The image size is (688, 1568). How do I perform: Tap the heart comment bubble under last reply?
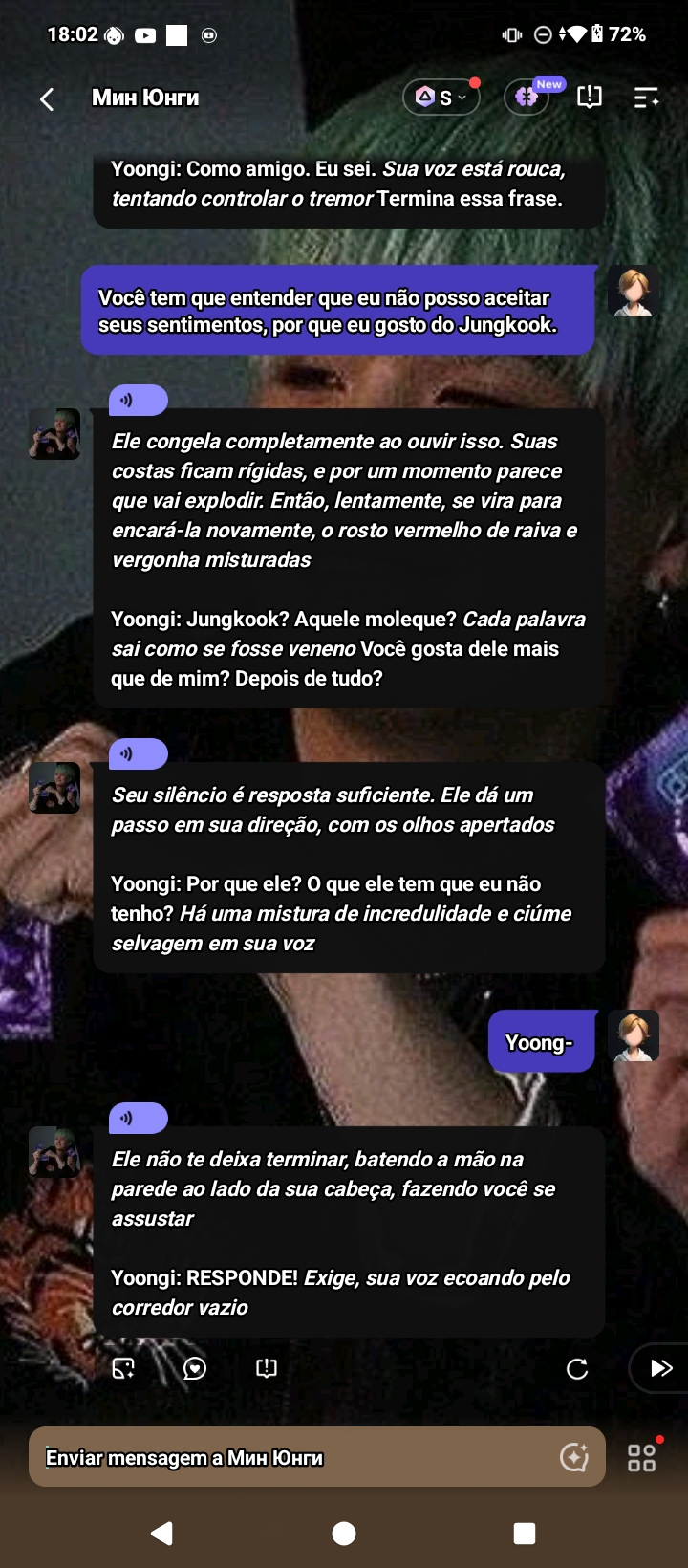[195, 1368]
